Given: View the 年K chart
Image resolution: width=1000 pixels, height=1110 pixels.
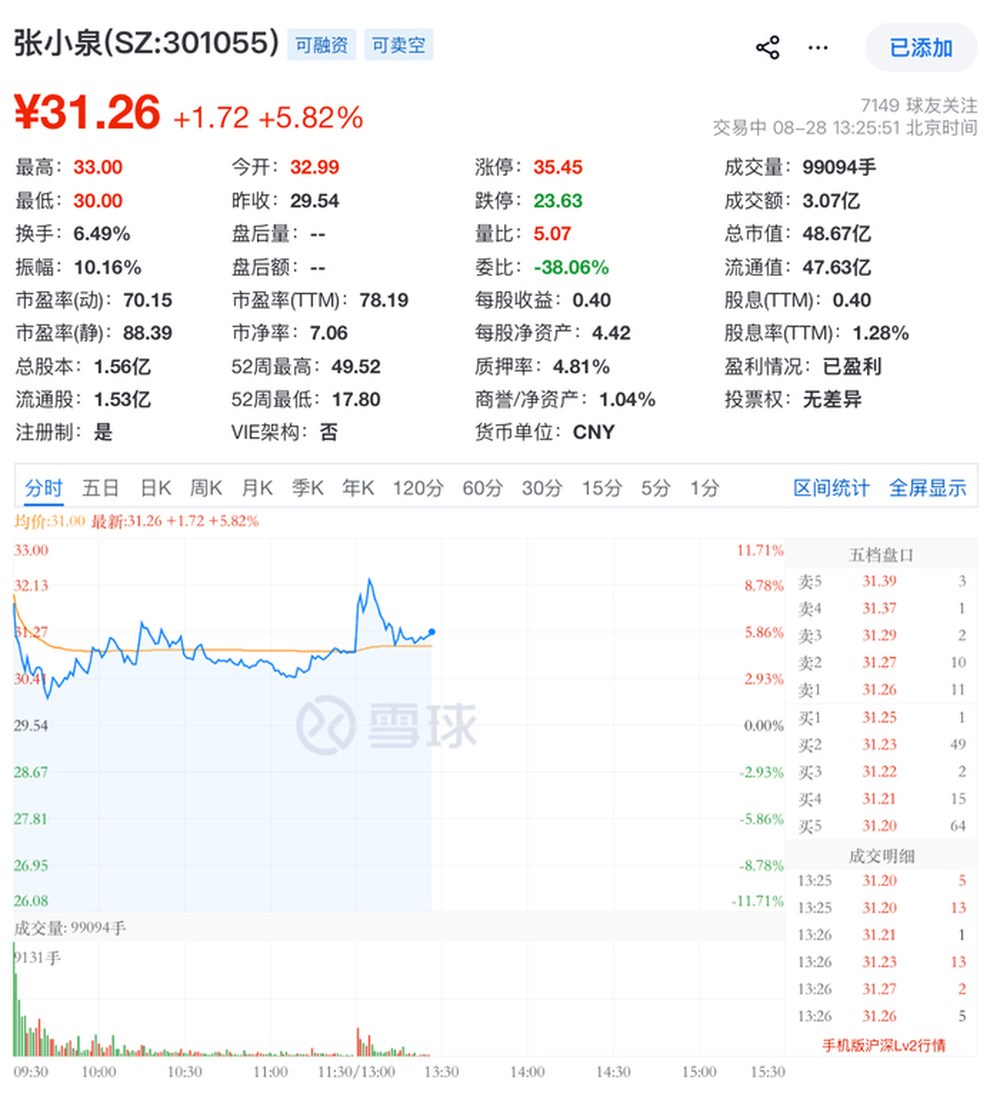Looking at the screenshot, I should [x=358, y=488].
